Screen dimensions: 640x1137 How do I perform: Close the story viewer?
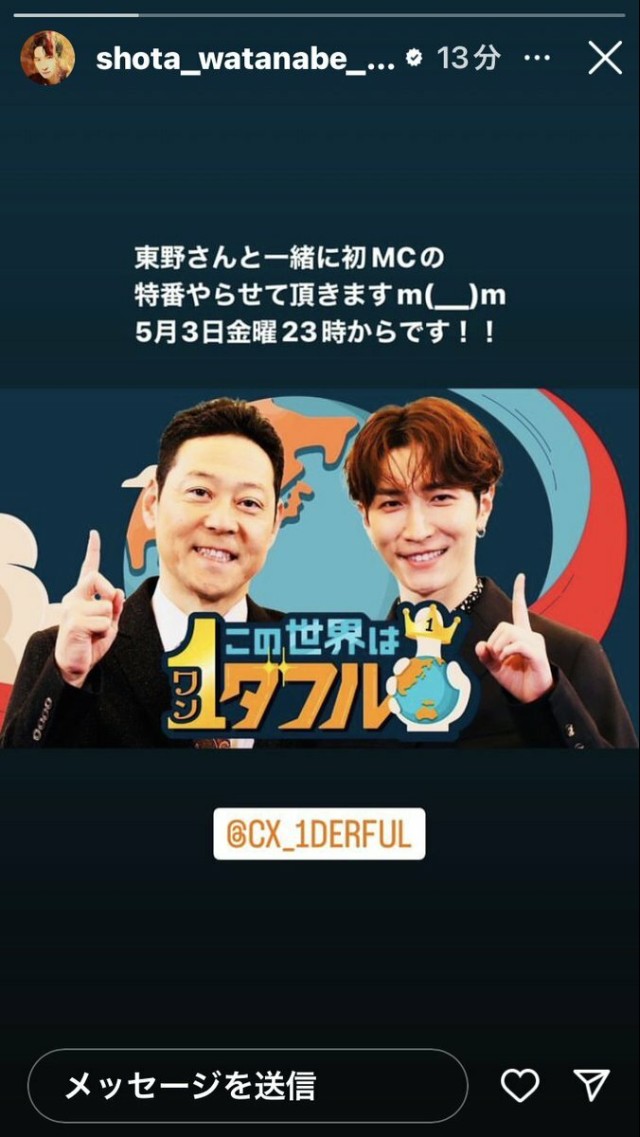(x=605, y=58)
